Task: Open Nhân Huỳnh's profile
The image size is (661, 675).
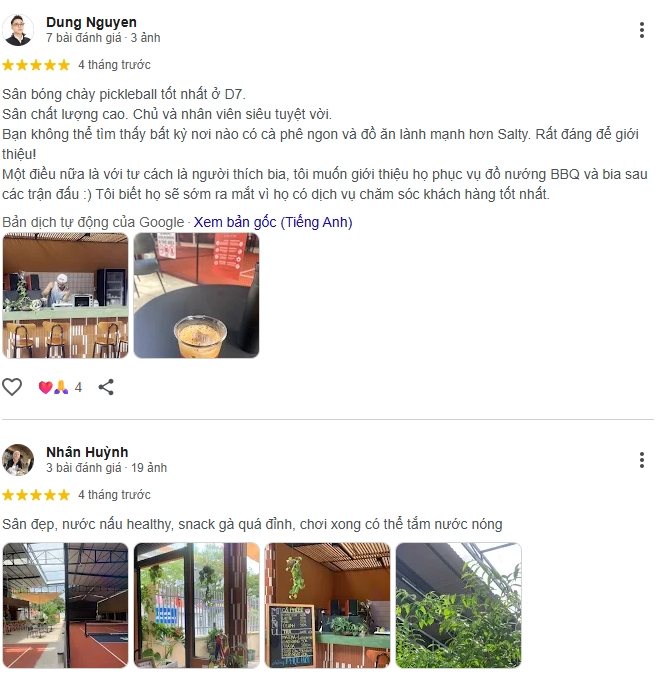Action: (x=87, y=452)
